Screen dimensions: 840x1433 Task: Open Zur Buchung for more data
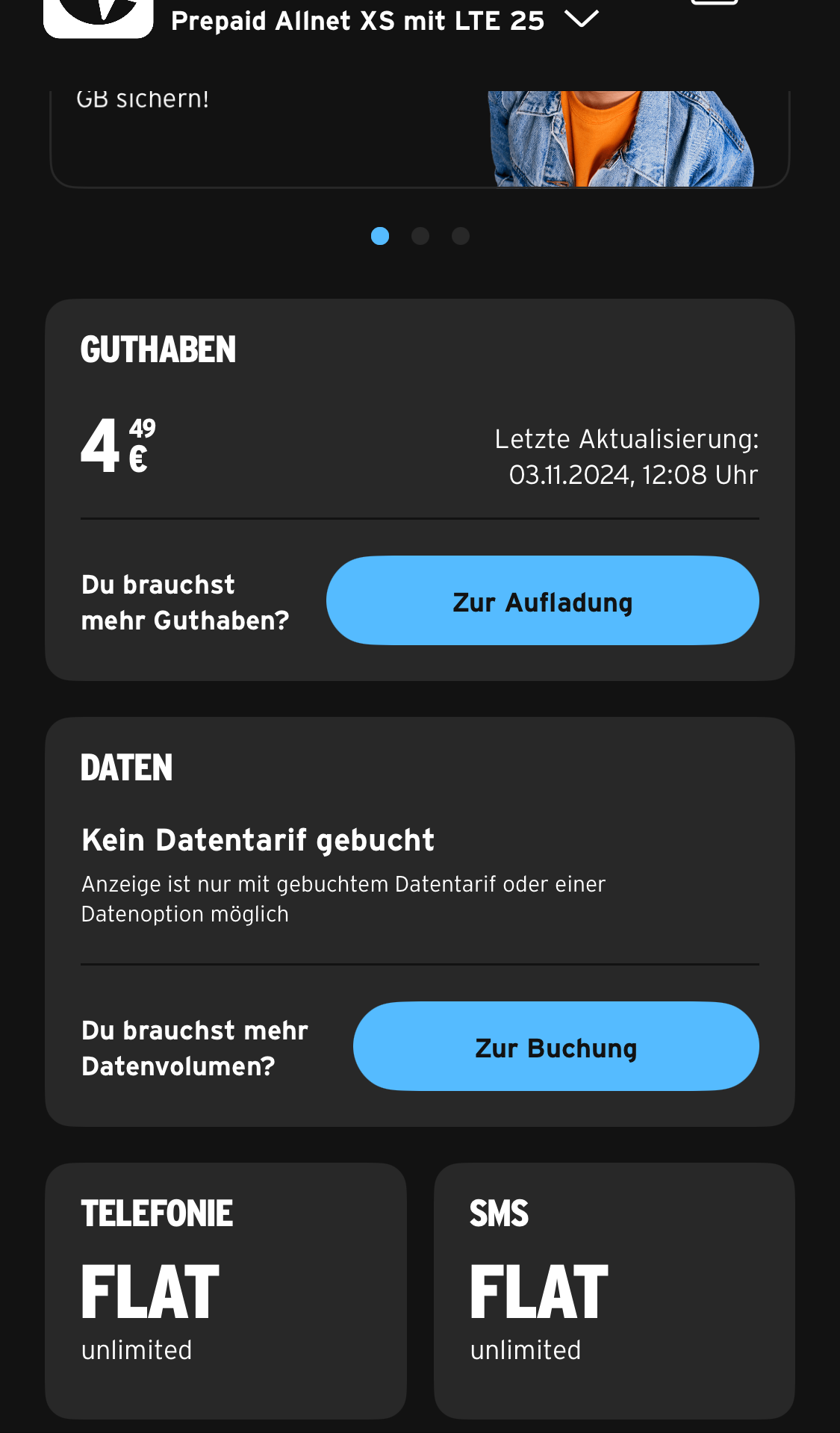pos(556,1046)
